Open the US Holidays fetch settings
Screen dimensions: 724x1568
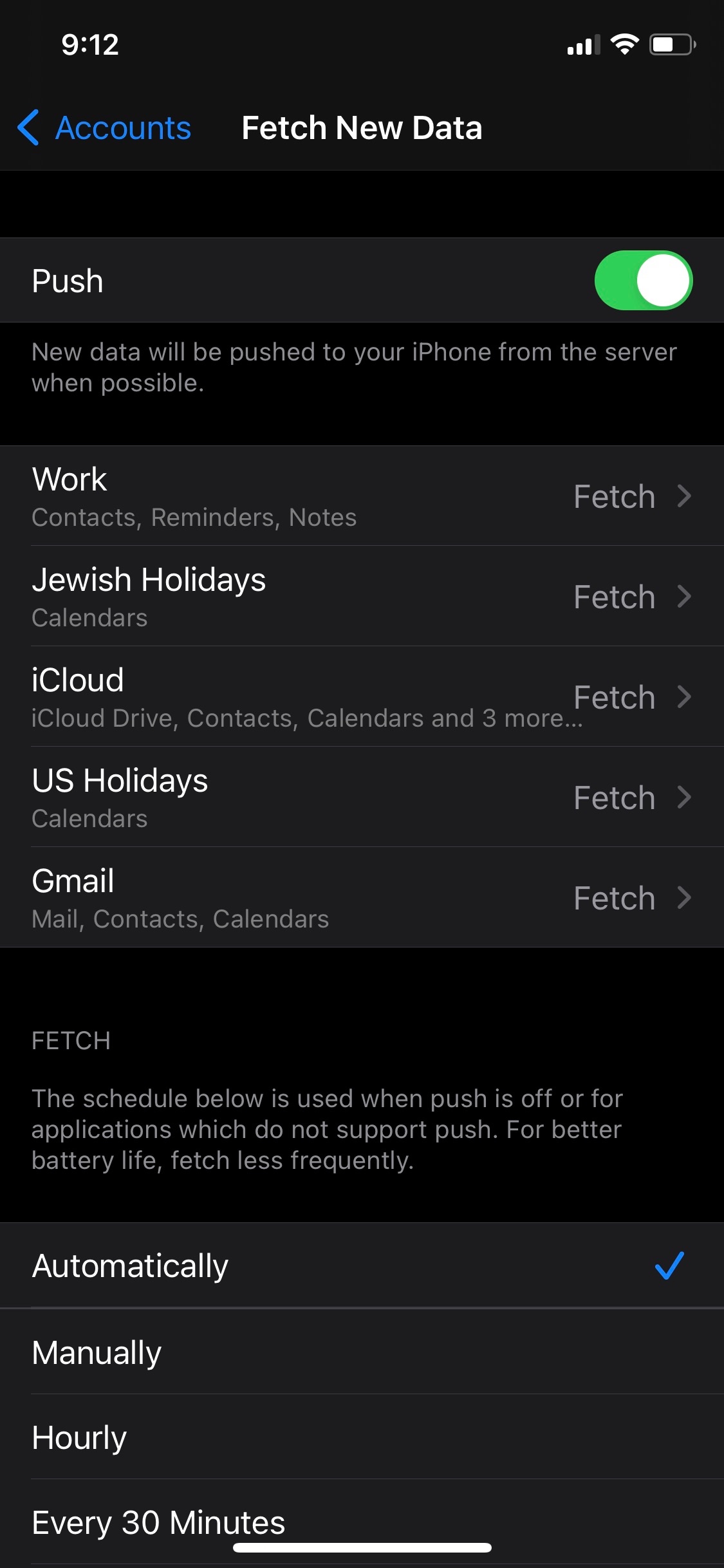(362, 797)
